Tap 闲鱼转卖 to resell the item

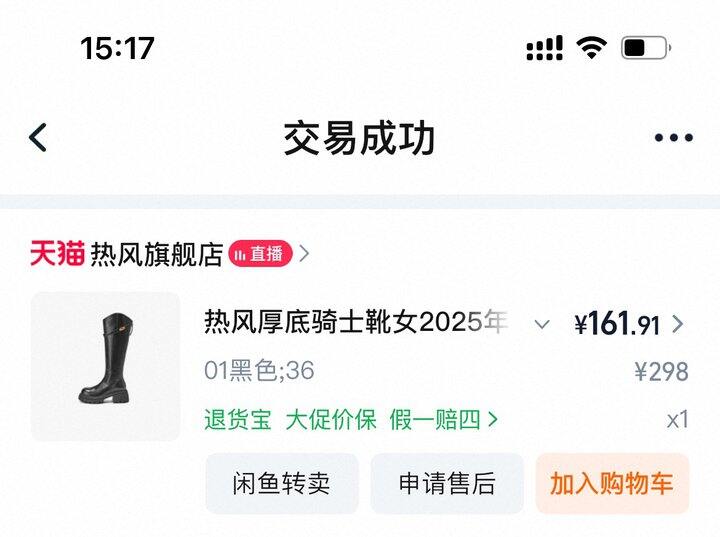pyautogui.click(x=281, y=483)
